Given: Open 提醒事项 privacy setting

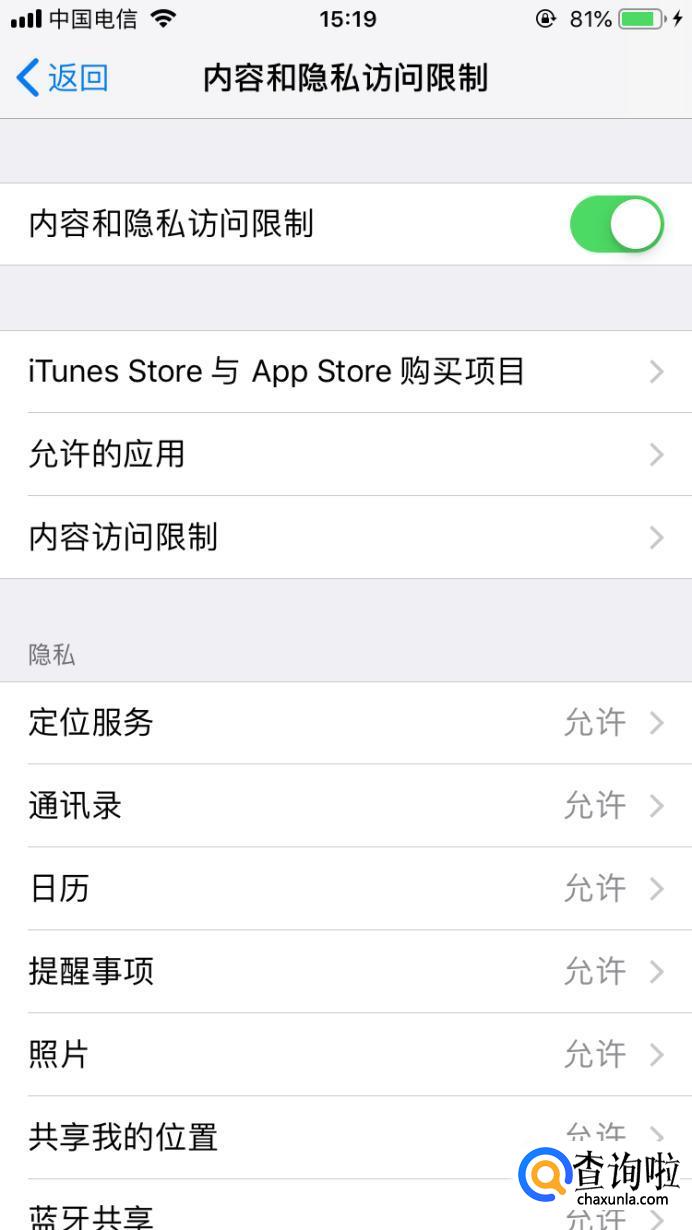Looking at the screenshot, I should click(346, 972).
